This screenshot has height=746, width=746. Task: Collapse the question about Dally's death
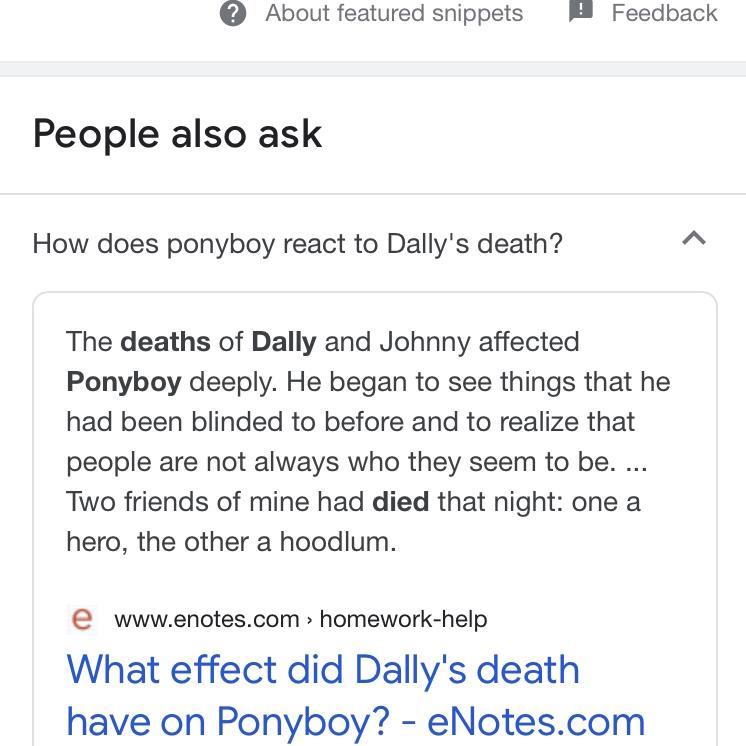[693, 240]
